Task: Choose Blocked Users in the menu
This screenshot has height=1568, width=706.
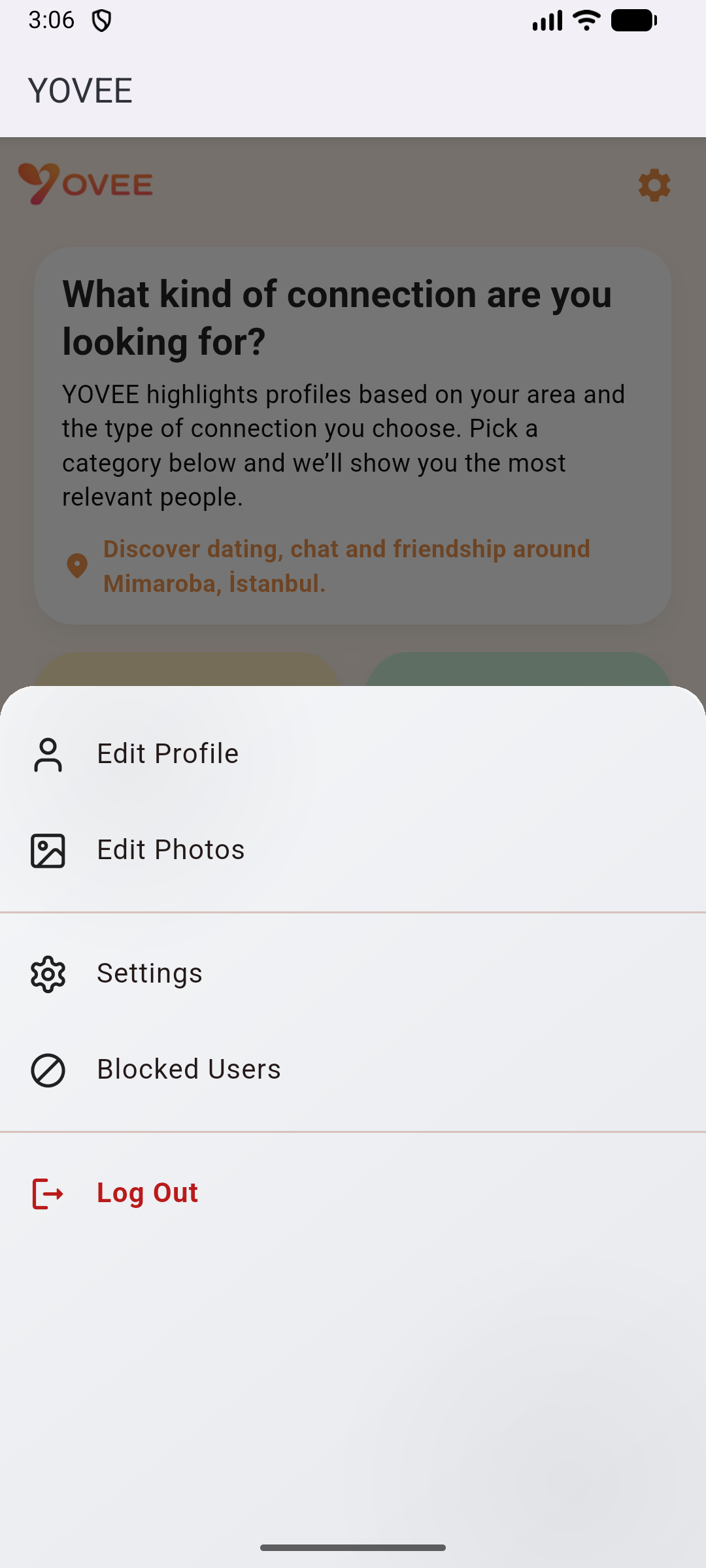Action: pos(188,1070)
